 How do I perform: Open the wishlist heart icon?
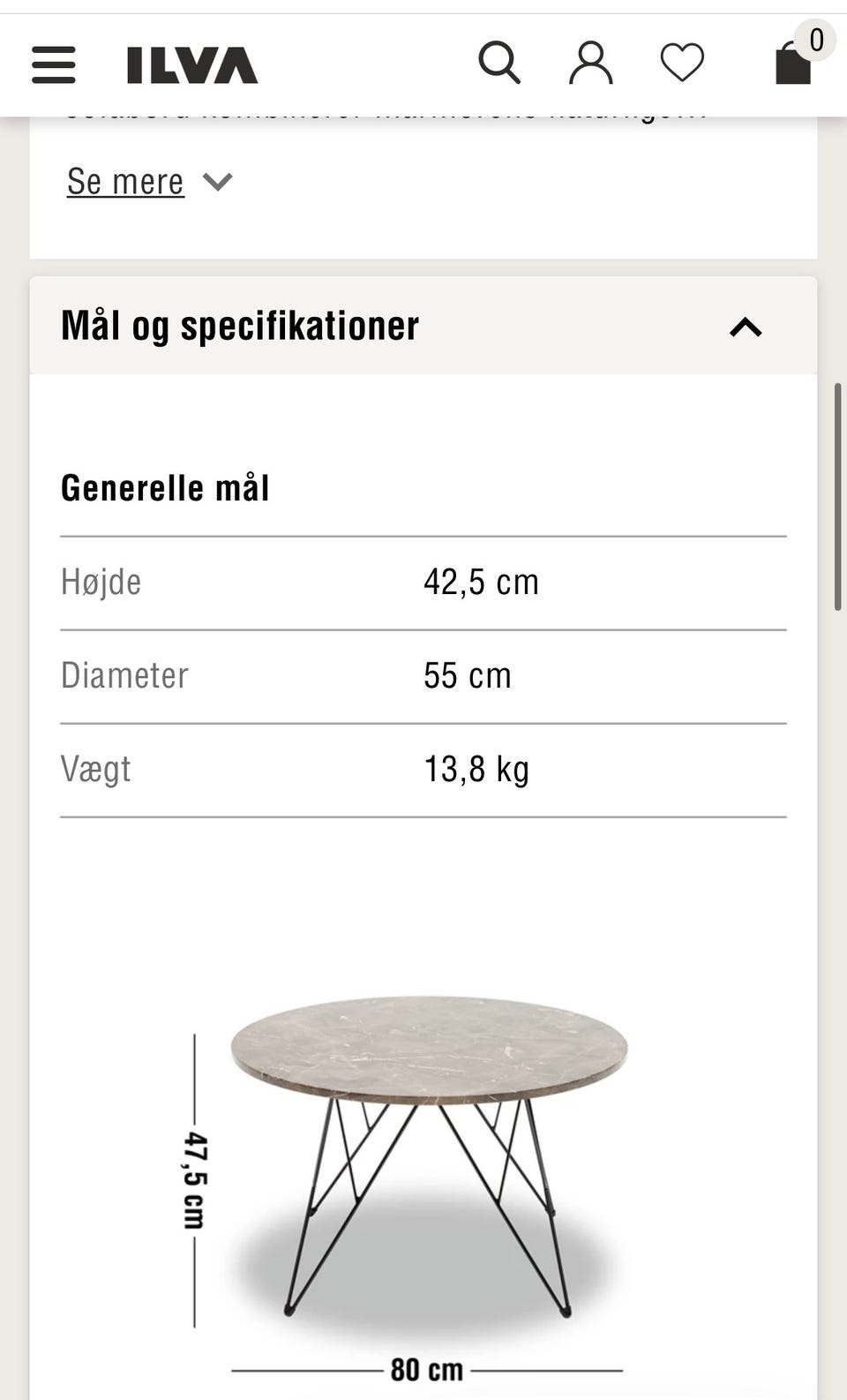click(x=681, y=64)
